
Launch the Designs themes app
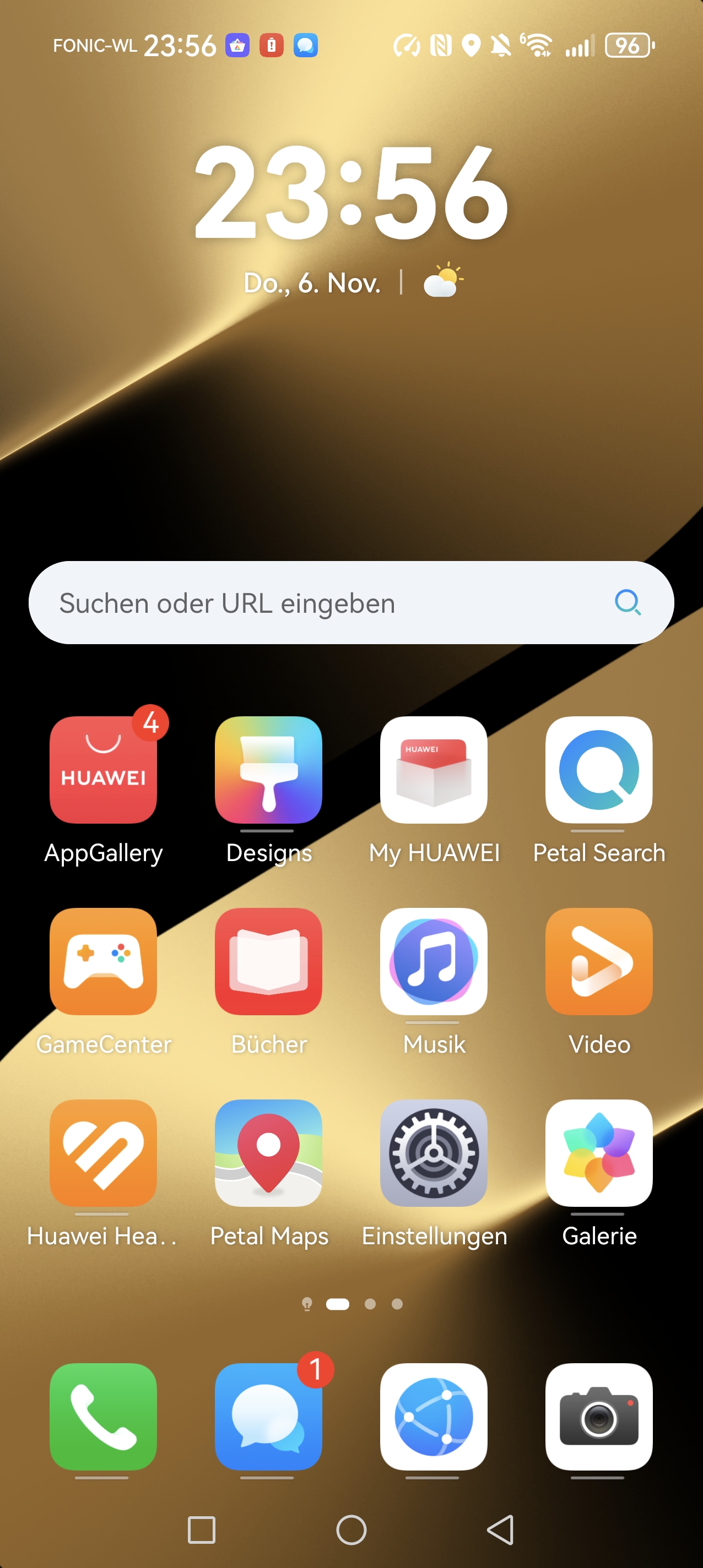[269, 770]
